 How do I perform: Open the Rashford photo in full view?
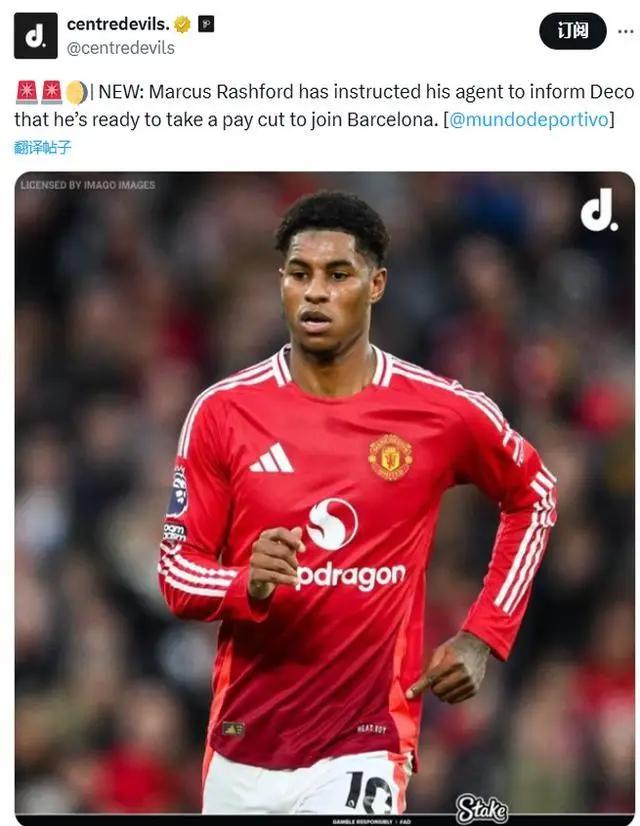point(324,490)
